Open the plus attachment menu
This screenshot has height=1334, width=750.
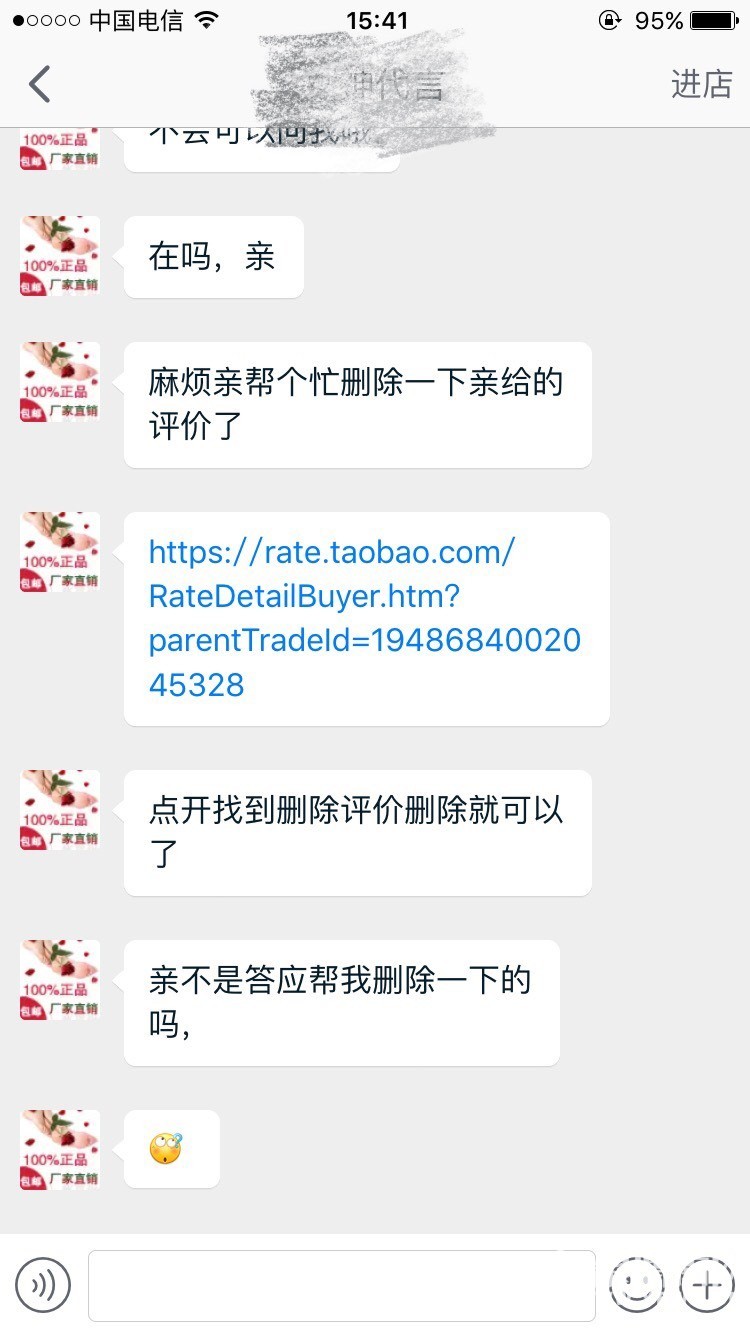(707, 1284)
